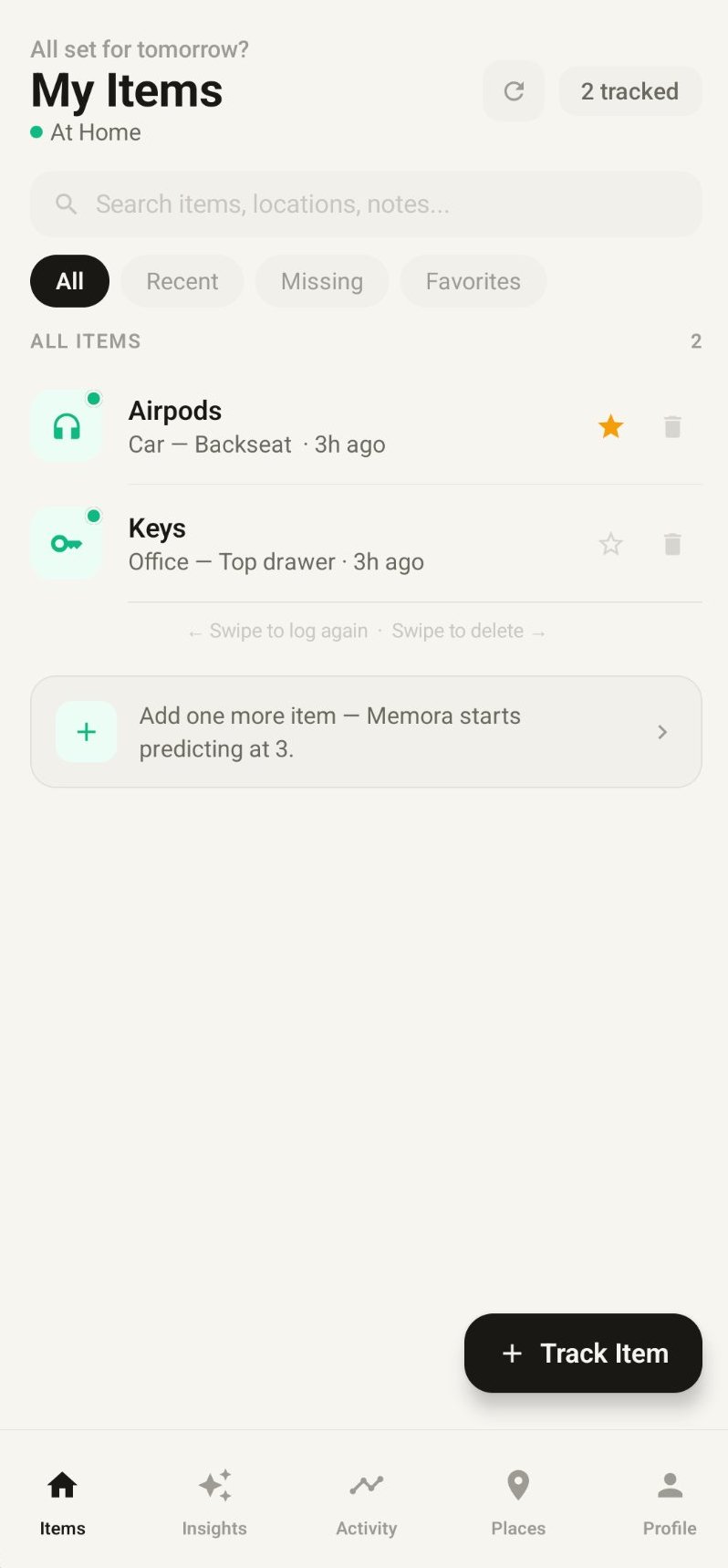
Task: Delete the Keys item
Action: (x=672, y=545)
